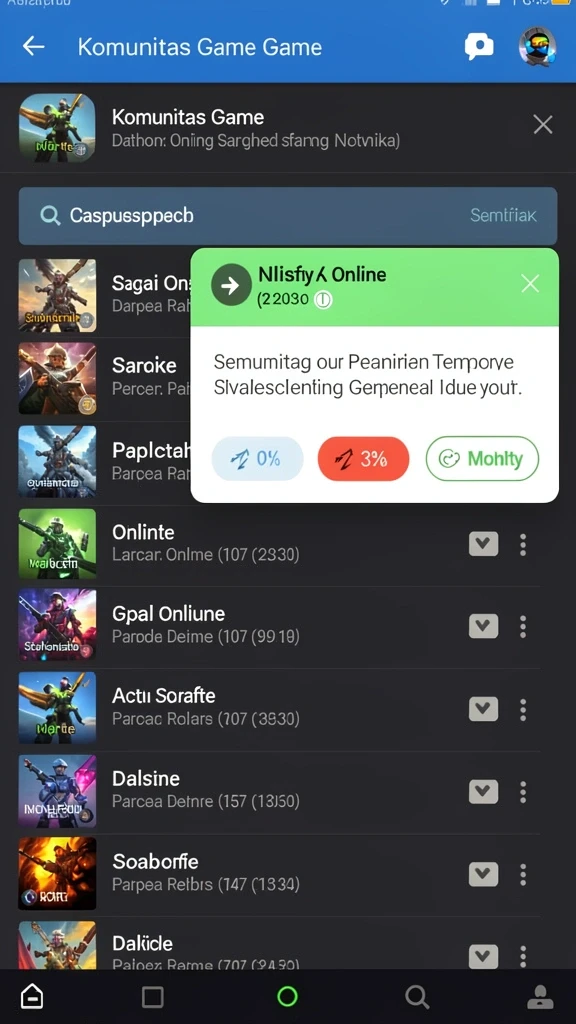The height and width of the screenshot is (1024, 576).
Task: Open overflow menu for Onlinte
Action: pos(522,544)
